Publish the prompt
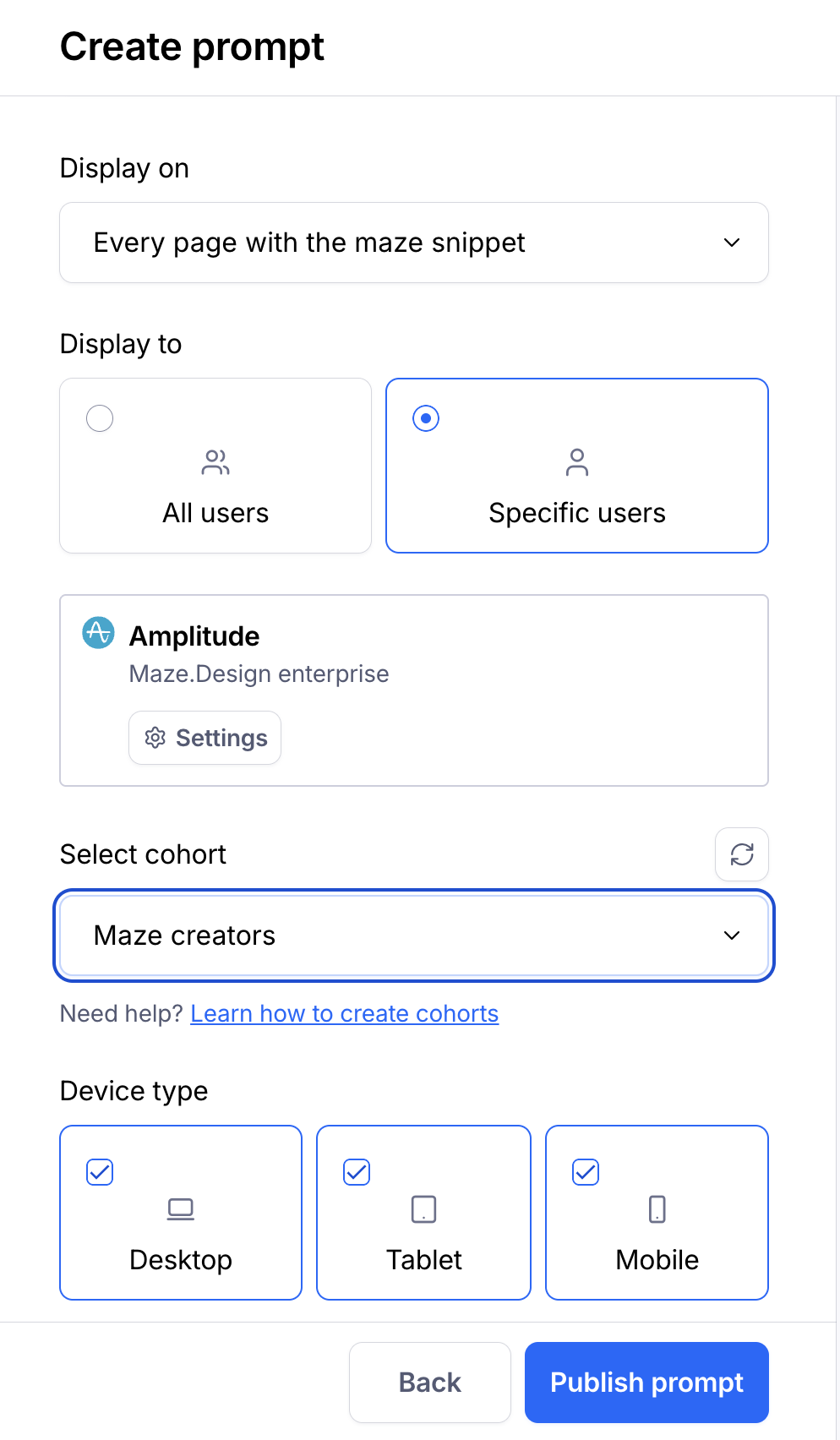 click(646, 1383)
